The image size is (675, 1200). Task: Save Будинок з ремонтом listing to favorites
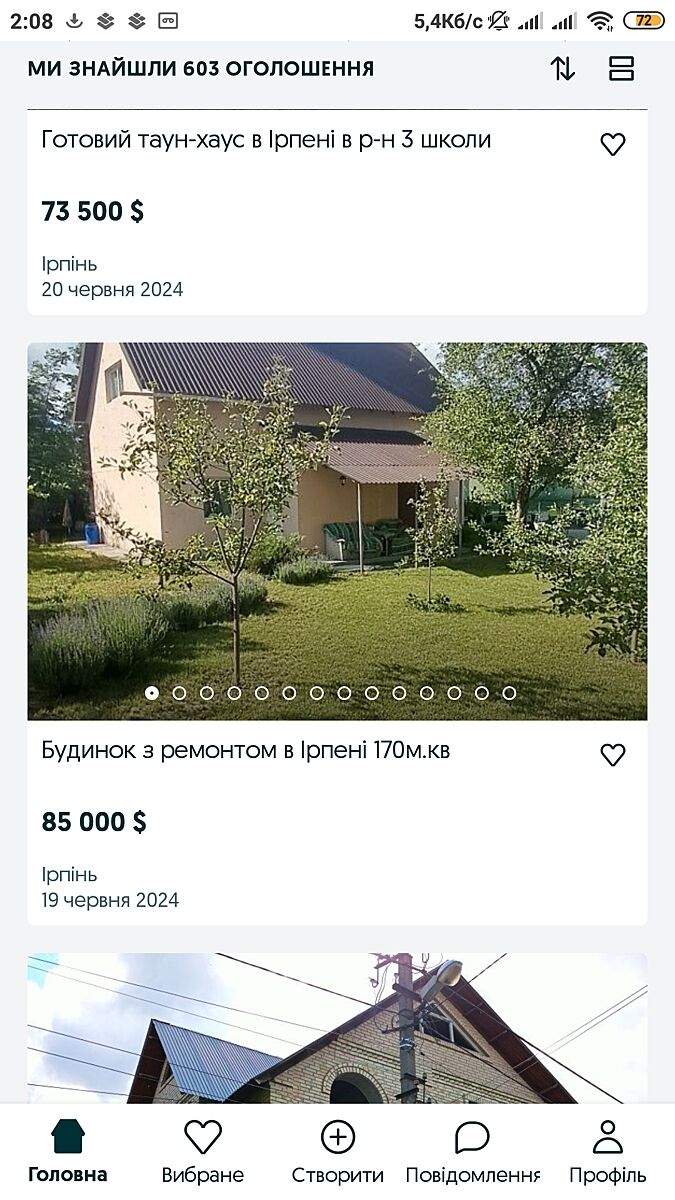(612, 755)
